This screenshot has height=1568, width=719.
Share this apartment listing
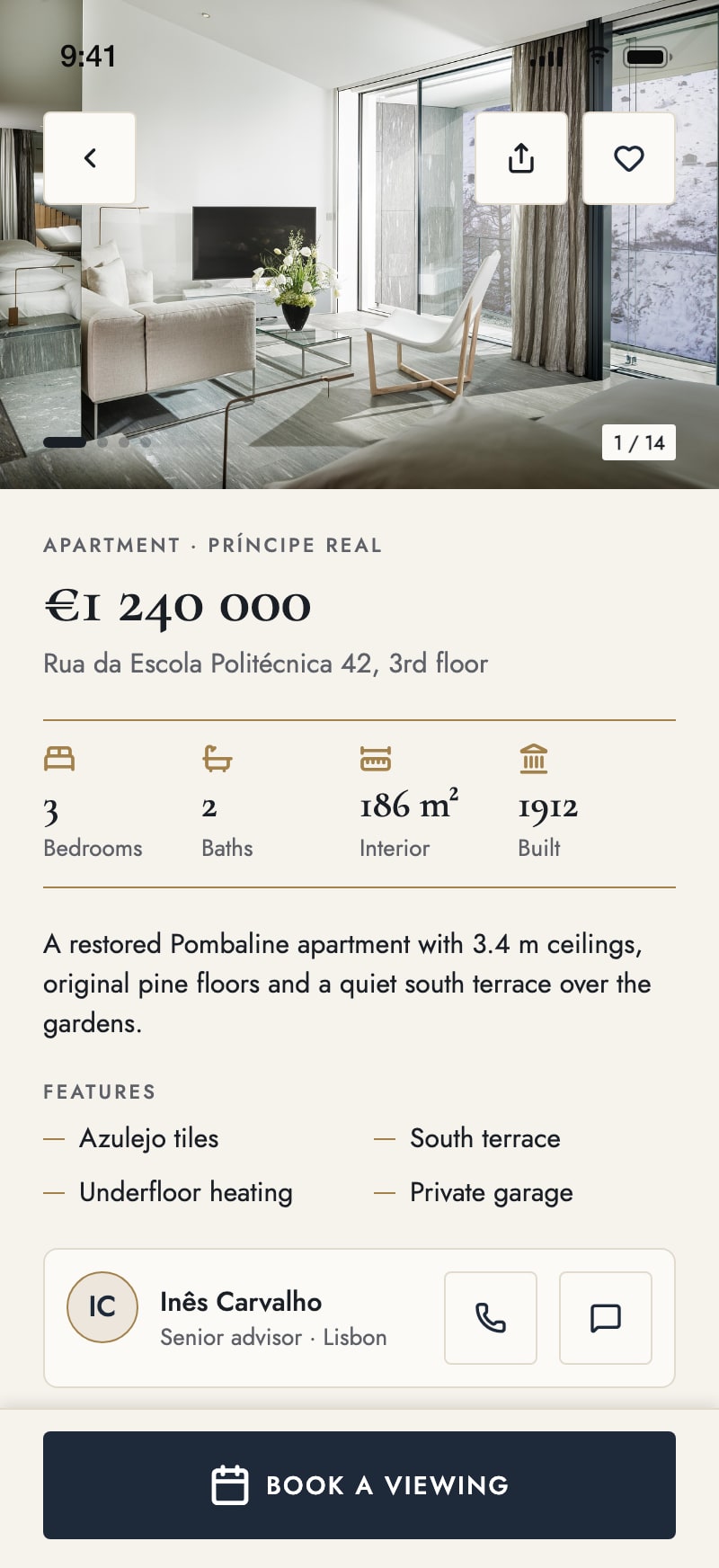(521, 158)
